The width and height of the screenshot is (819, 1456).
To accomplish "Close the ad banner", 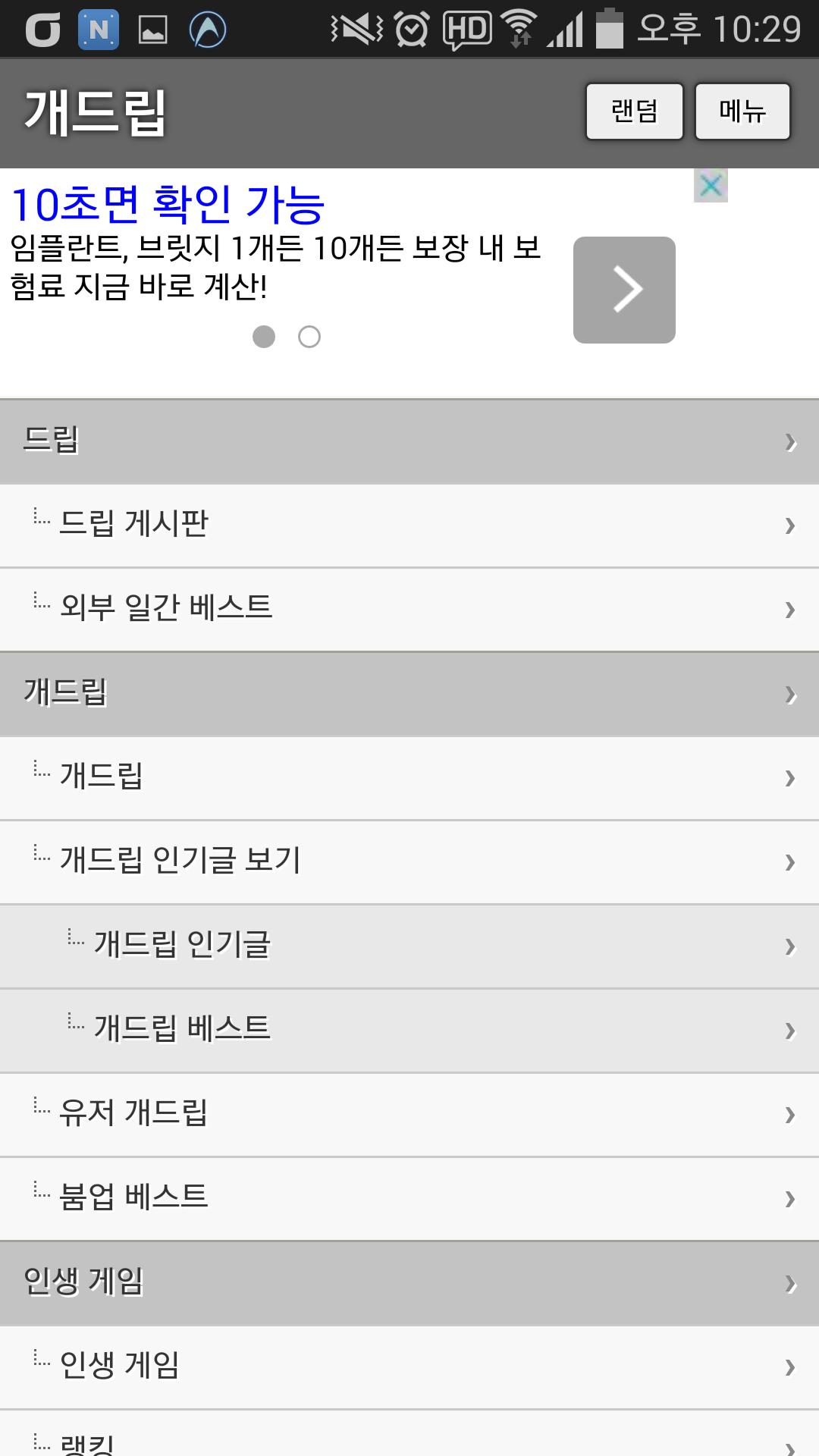I will (x=711, y=185).
